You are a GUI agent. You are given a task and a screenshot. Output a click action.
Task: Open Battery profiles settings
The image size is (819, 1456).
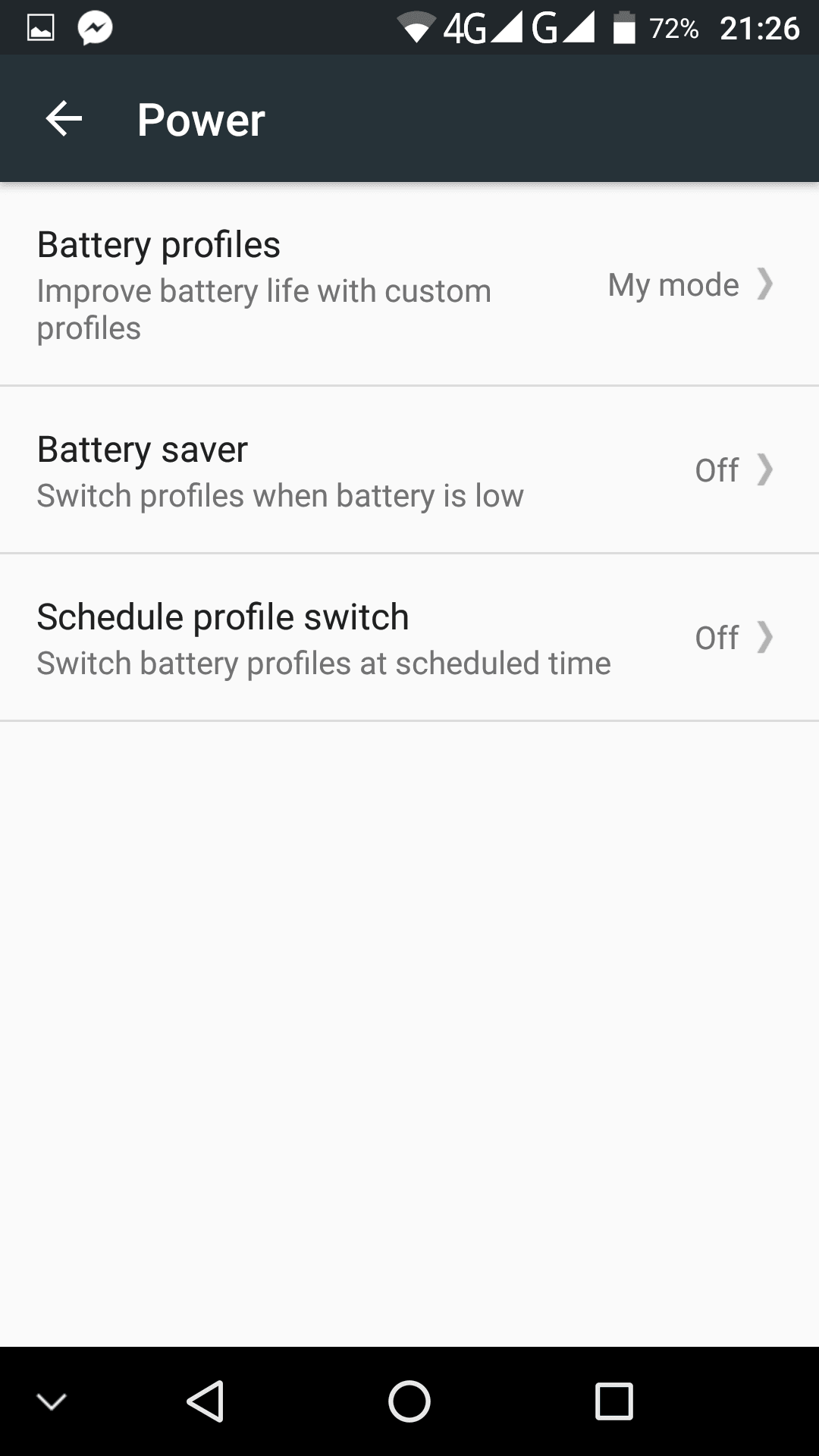(x=409, y=284)
